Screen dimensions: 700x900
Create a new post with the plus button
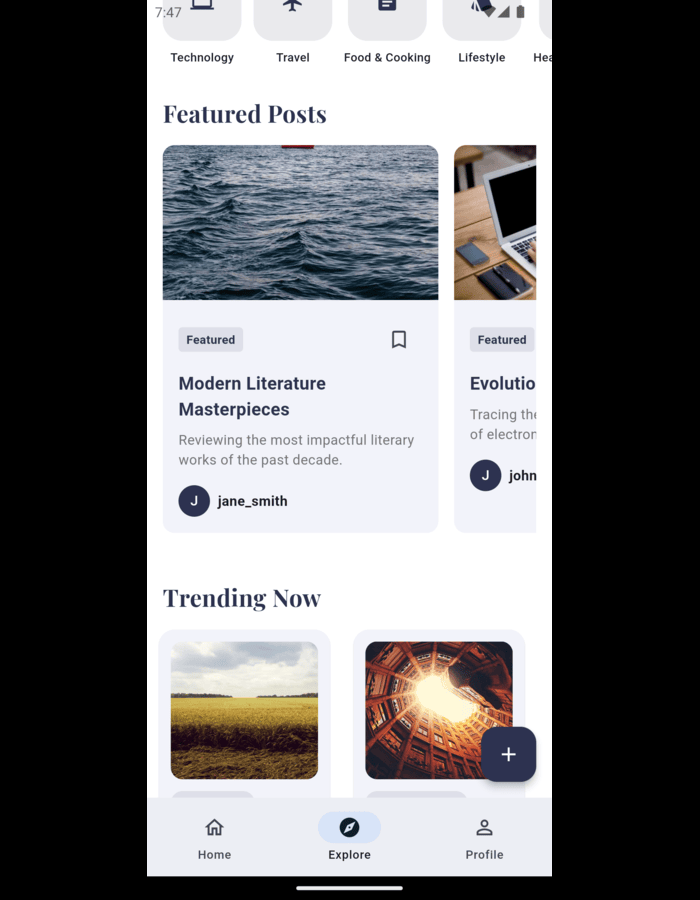tap(508, 754)
